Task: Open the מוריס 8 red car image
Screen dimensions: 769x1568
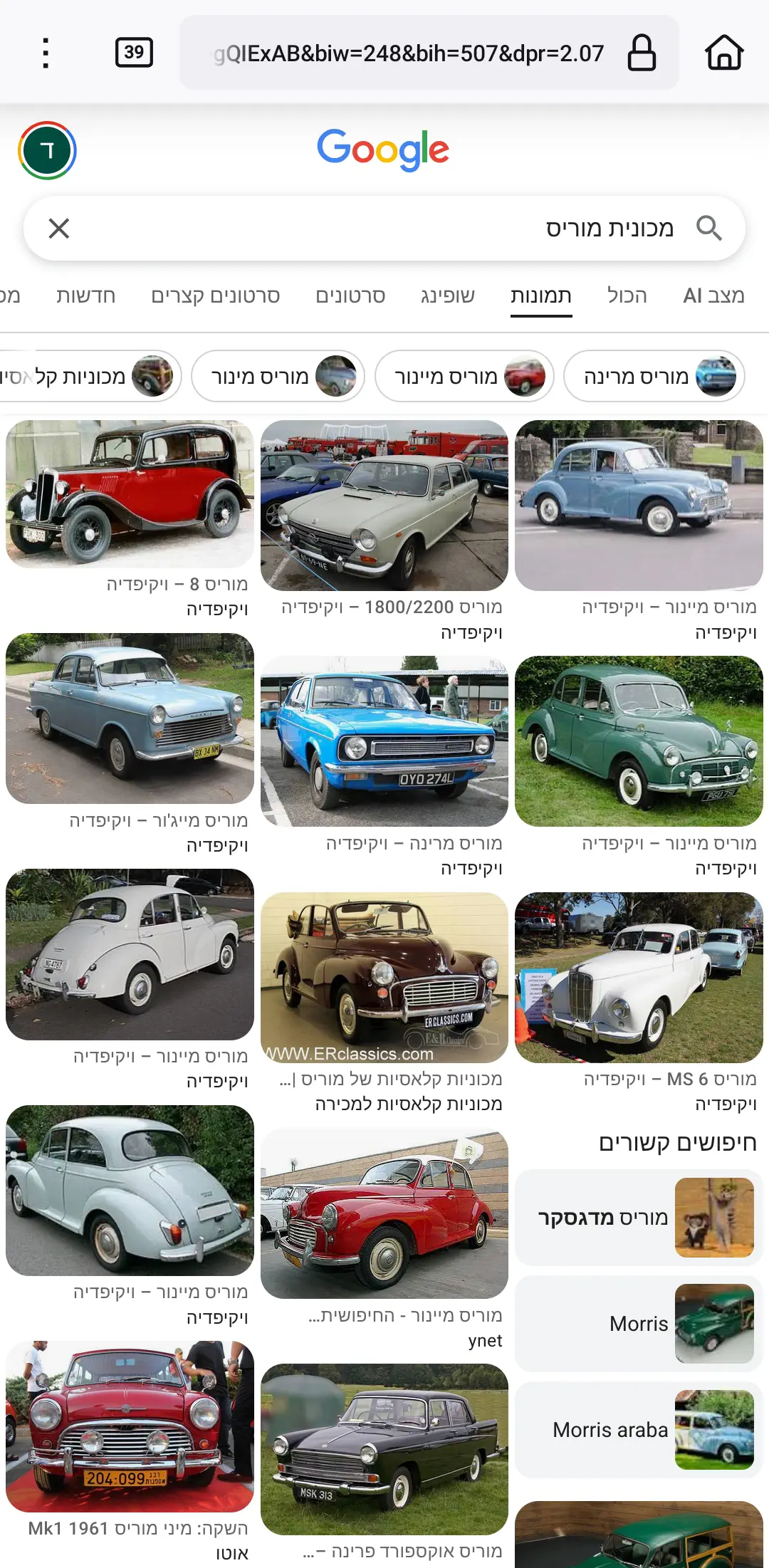Action: [130, 493]
